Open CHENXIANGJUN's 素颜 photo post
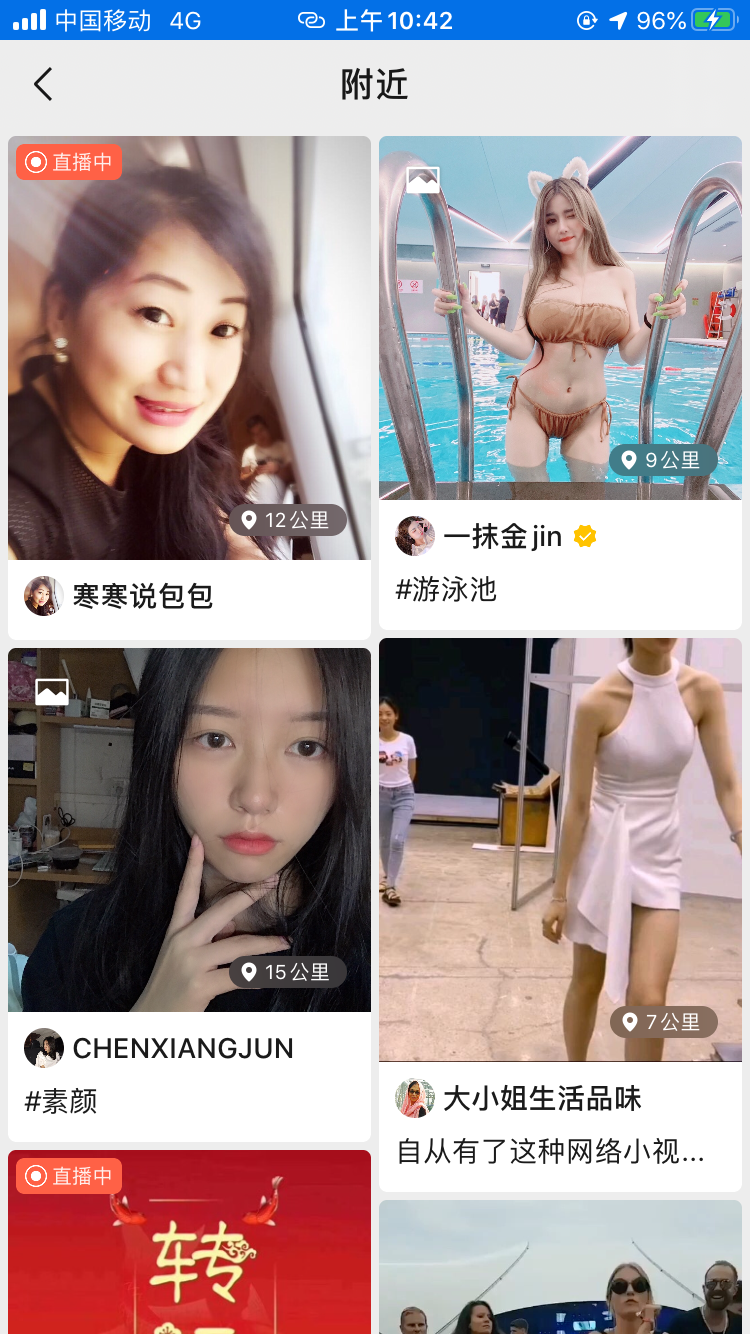 pos(189,829)
